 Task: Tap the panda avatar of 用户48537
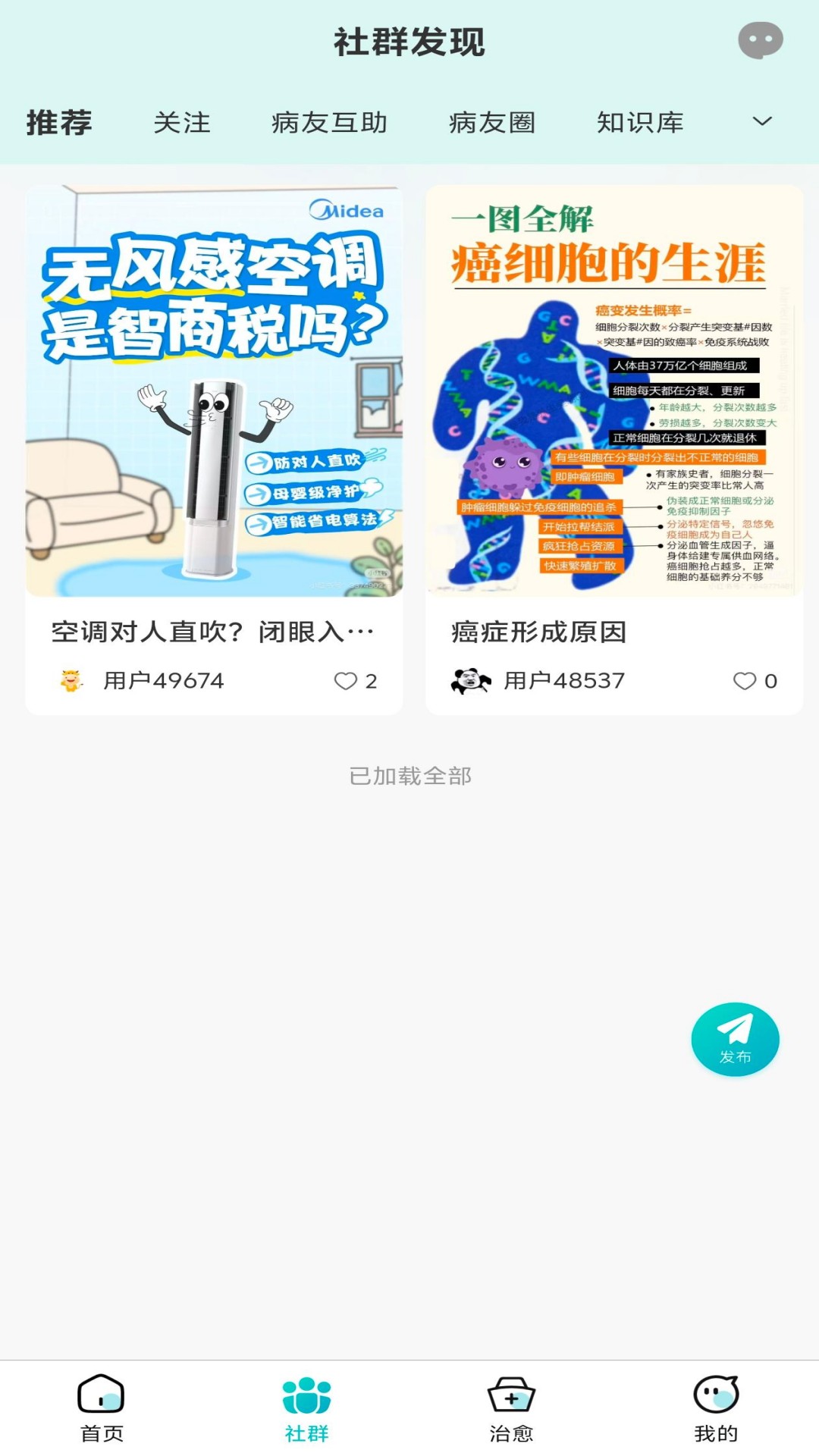[472, 680]
